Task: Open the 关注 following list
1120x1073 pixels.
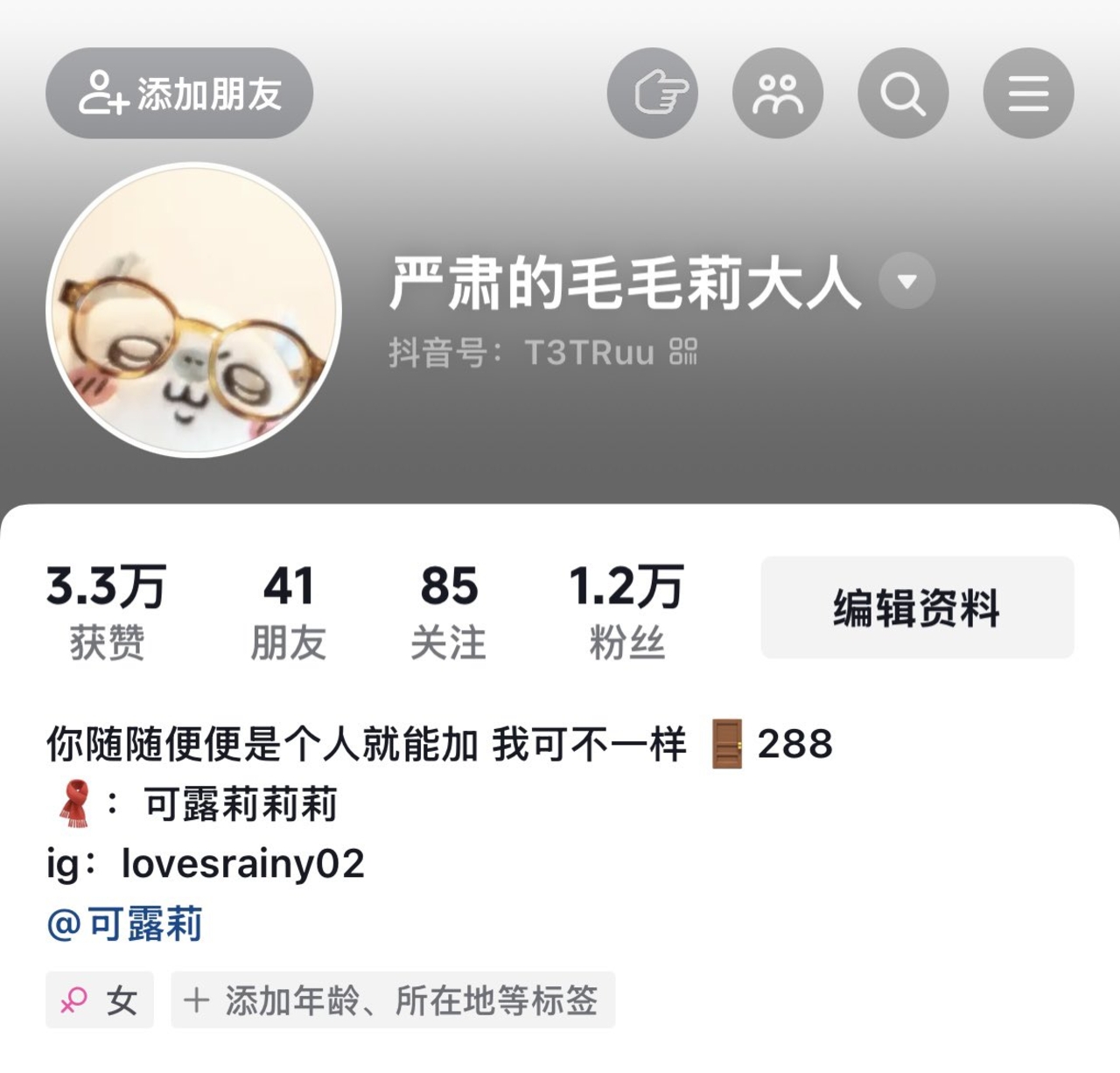Action: tap(448, 612)
